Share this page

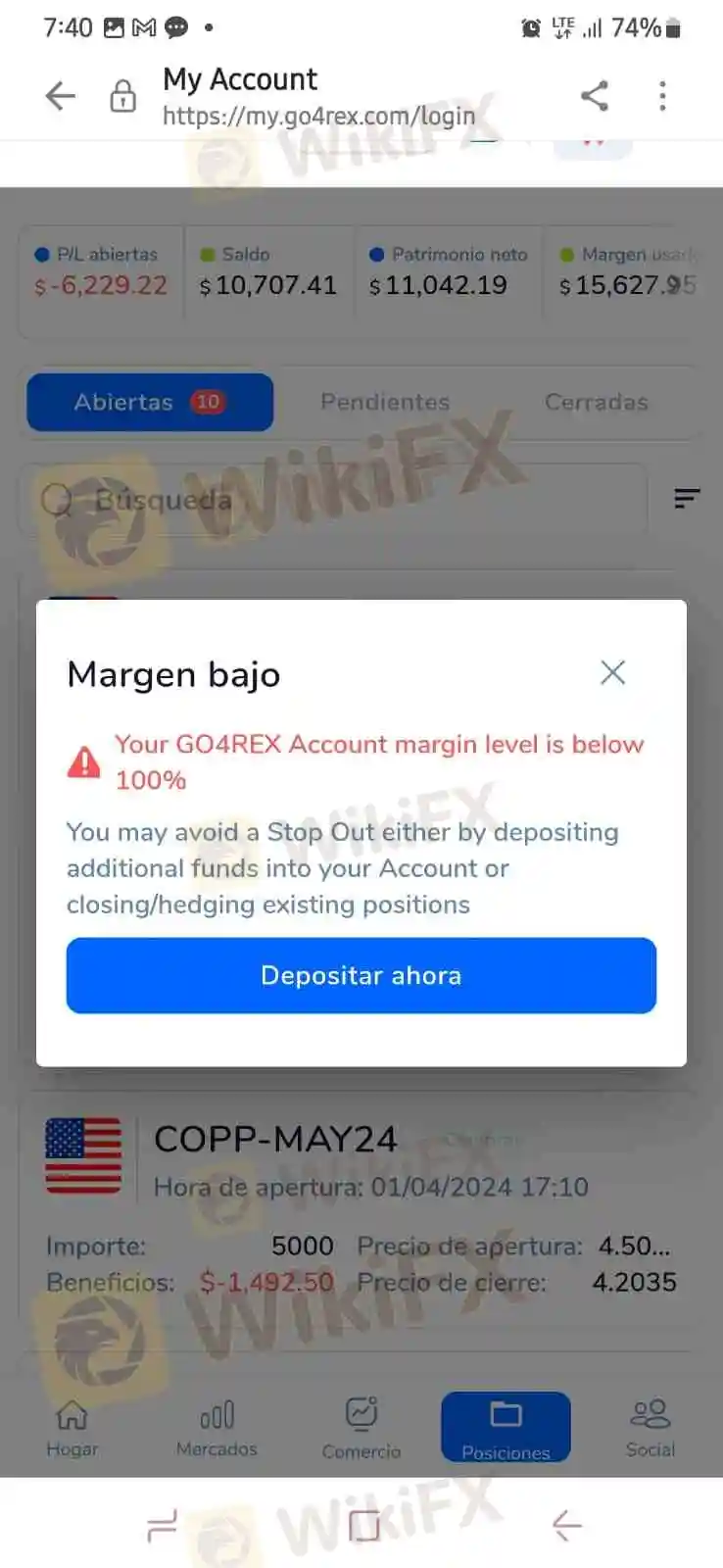click(595, 96)
